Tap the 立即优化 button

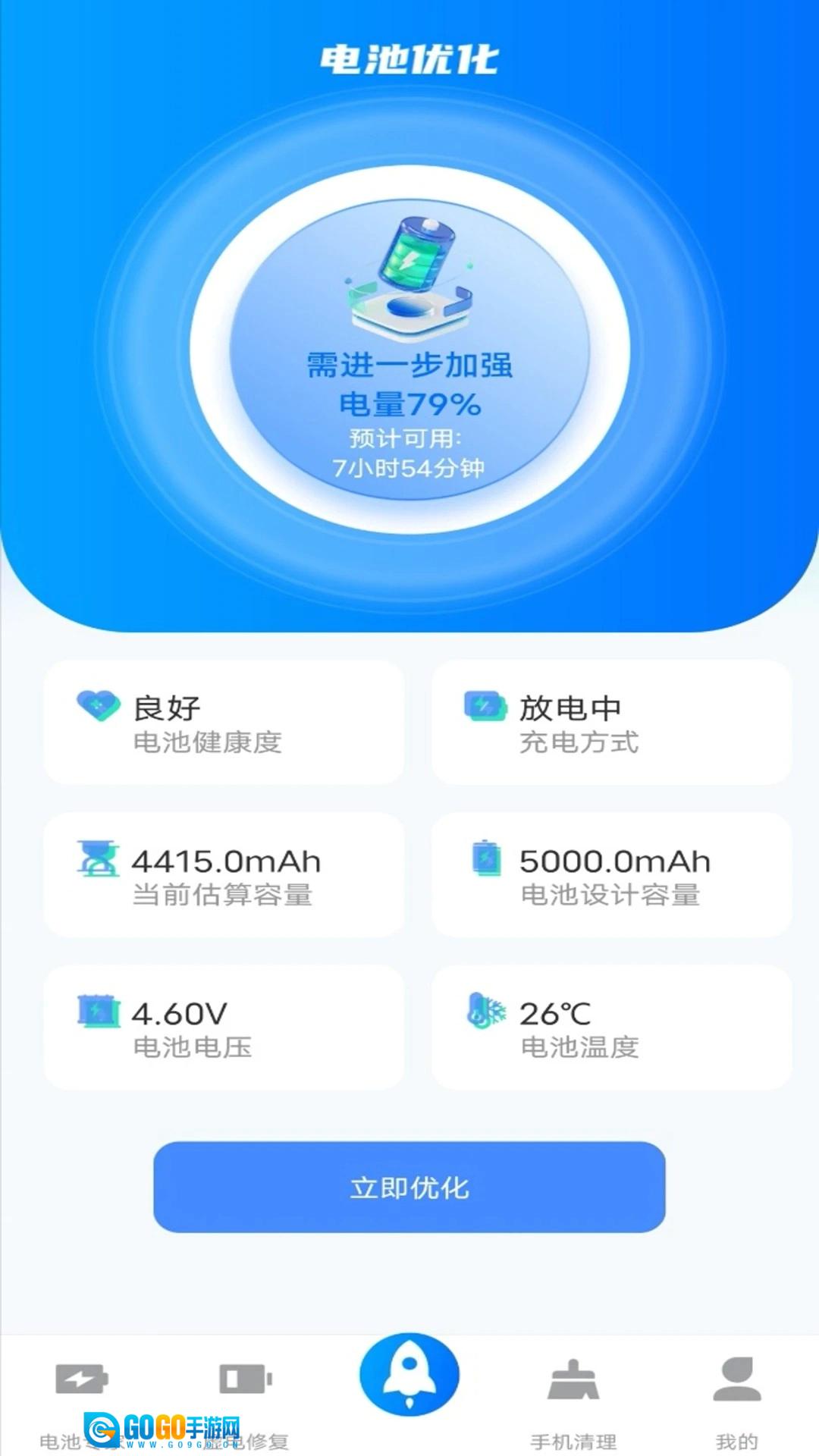pyautogui.click(x=409, y=1187)
